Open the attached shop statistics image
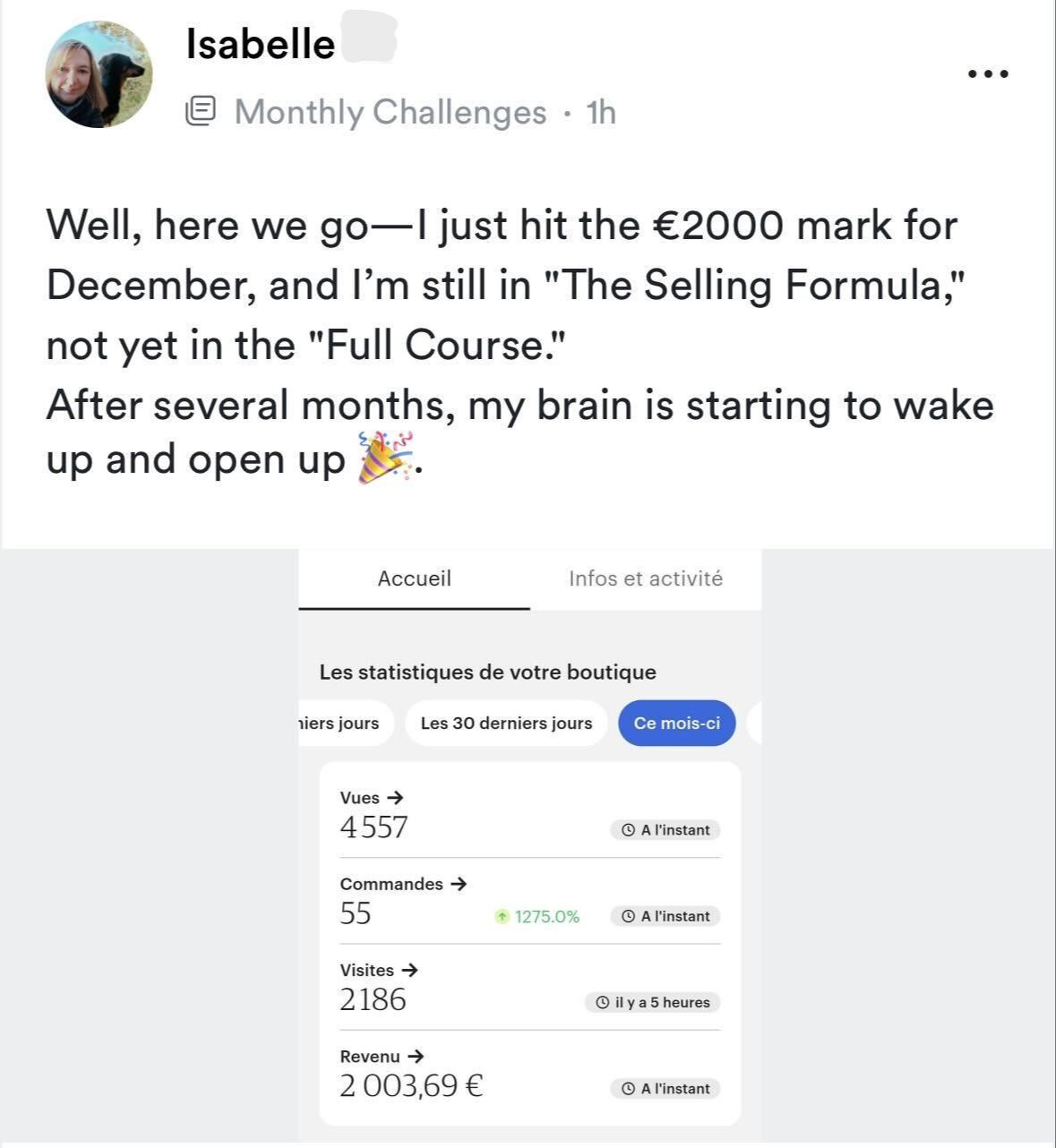Screen dimensions: 1056x1148 pyautogui.click(x=528, y=846)
